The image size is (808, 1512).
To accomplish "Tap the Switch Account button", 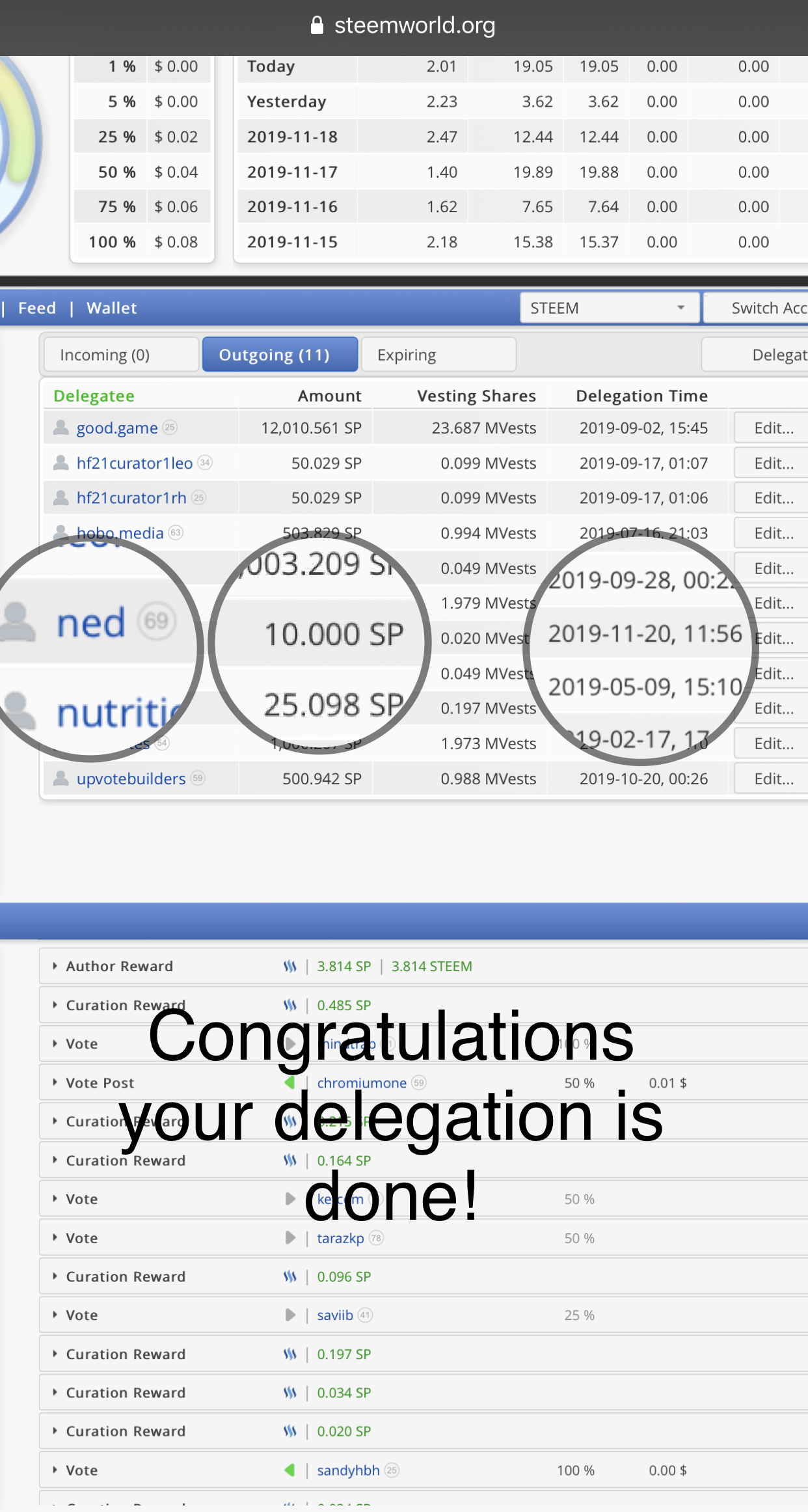I will pos(756,308).
